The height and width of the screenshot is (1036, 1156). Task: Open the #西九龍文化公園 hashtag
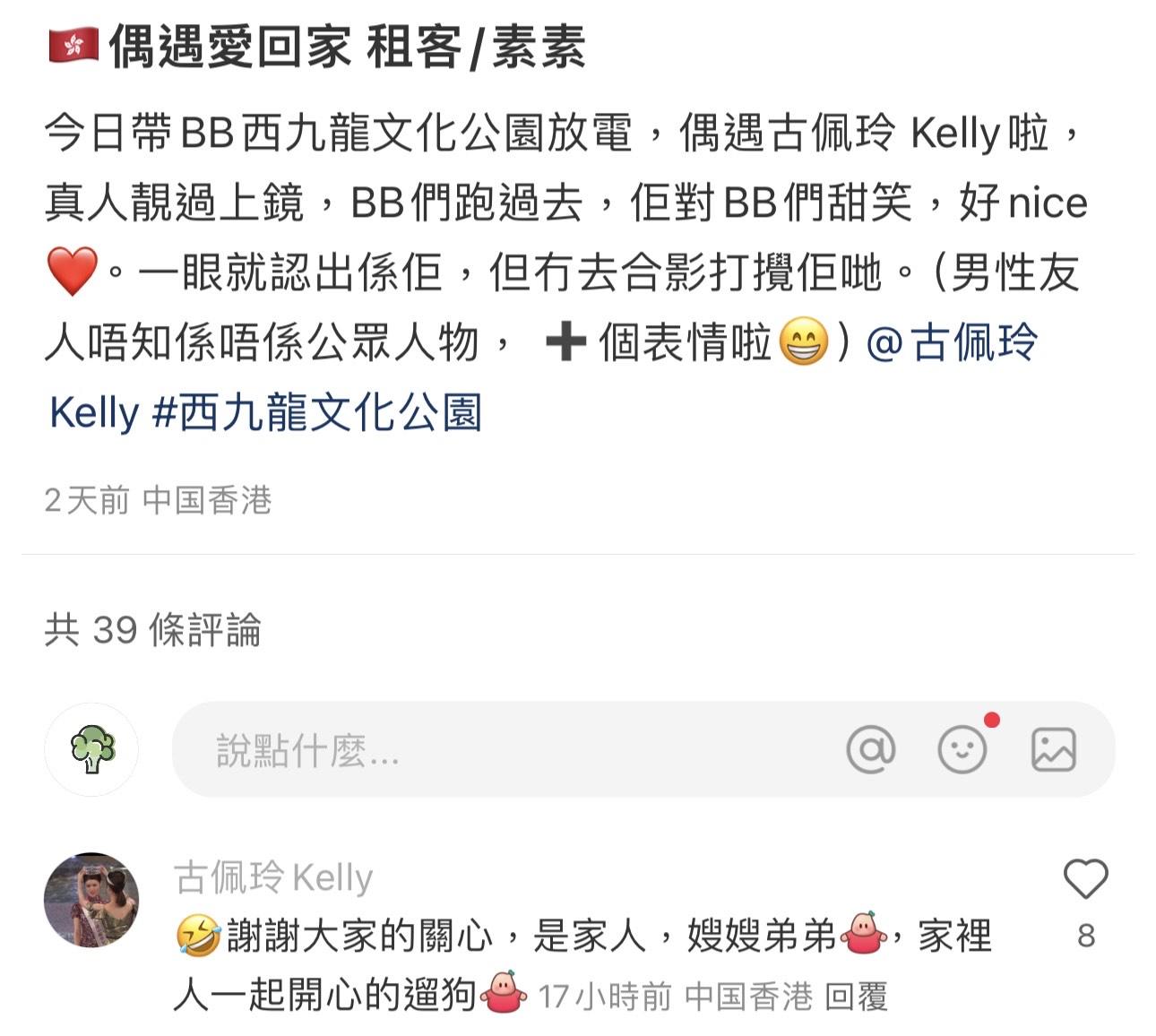tap(318, 413)
